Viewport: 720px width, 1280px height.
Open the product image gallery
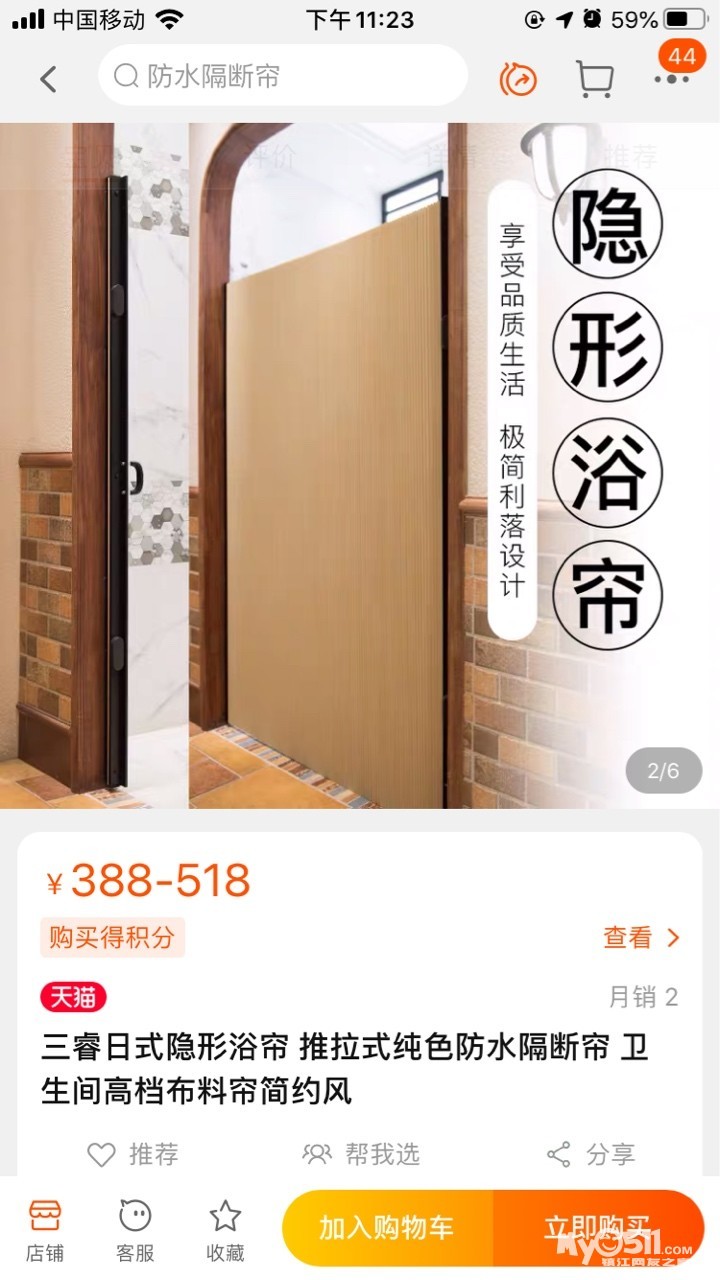360,465
